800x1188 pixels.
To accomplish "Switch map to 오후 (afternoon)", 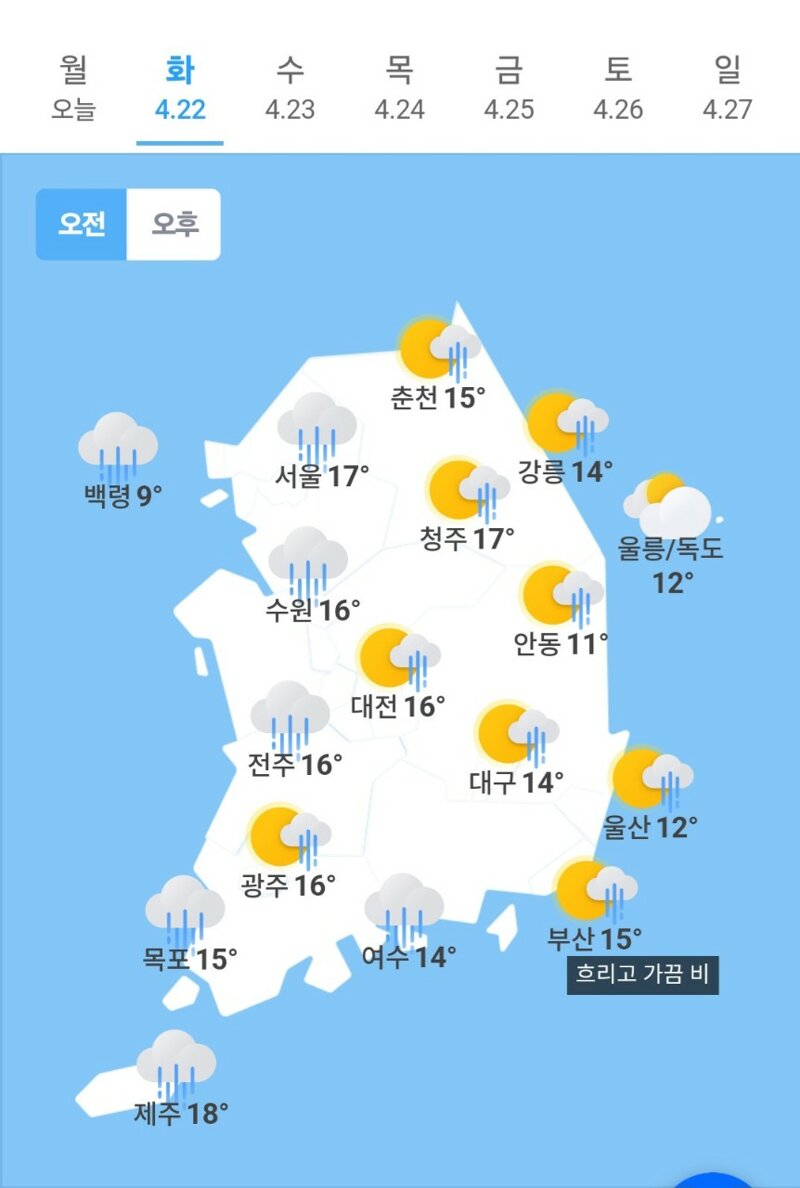I will coord(174,224).
